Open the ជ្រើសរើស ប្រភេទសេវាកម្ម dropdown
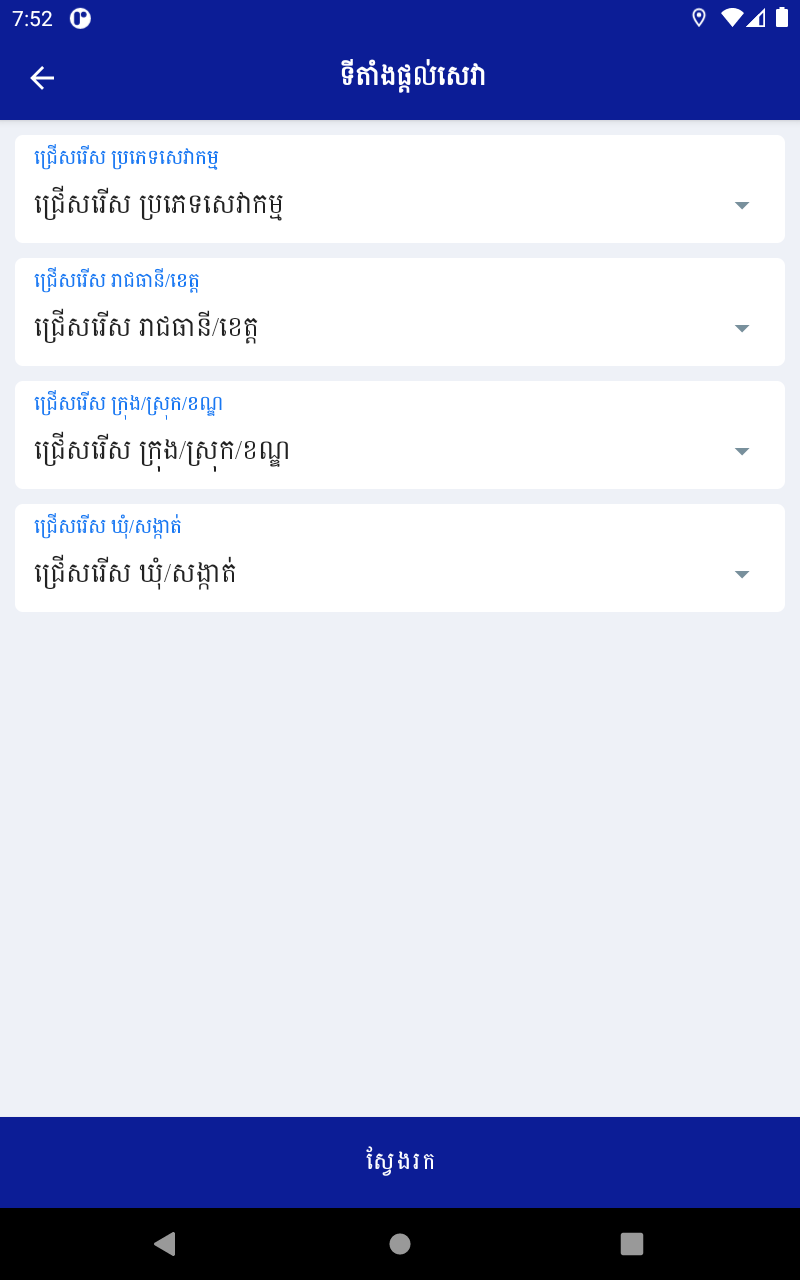This screenshot has width=800, height=1280. [x=400, y=205]
